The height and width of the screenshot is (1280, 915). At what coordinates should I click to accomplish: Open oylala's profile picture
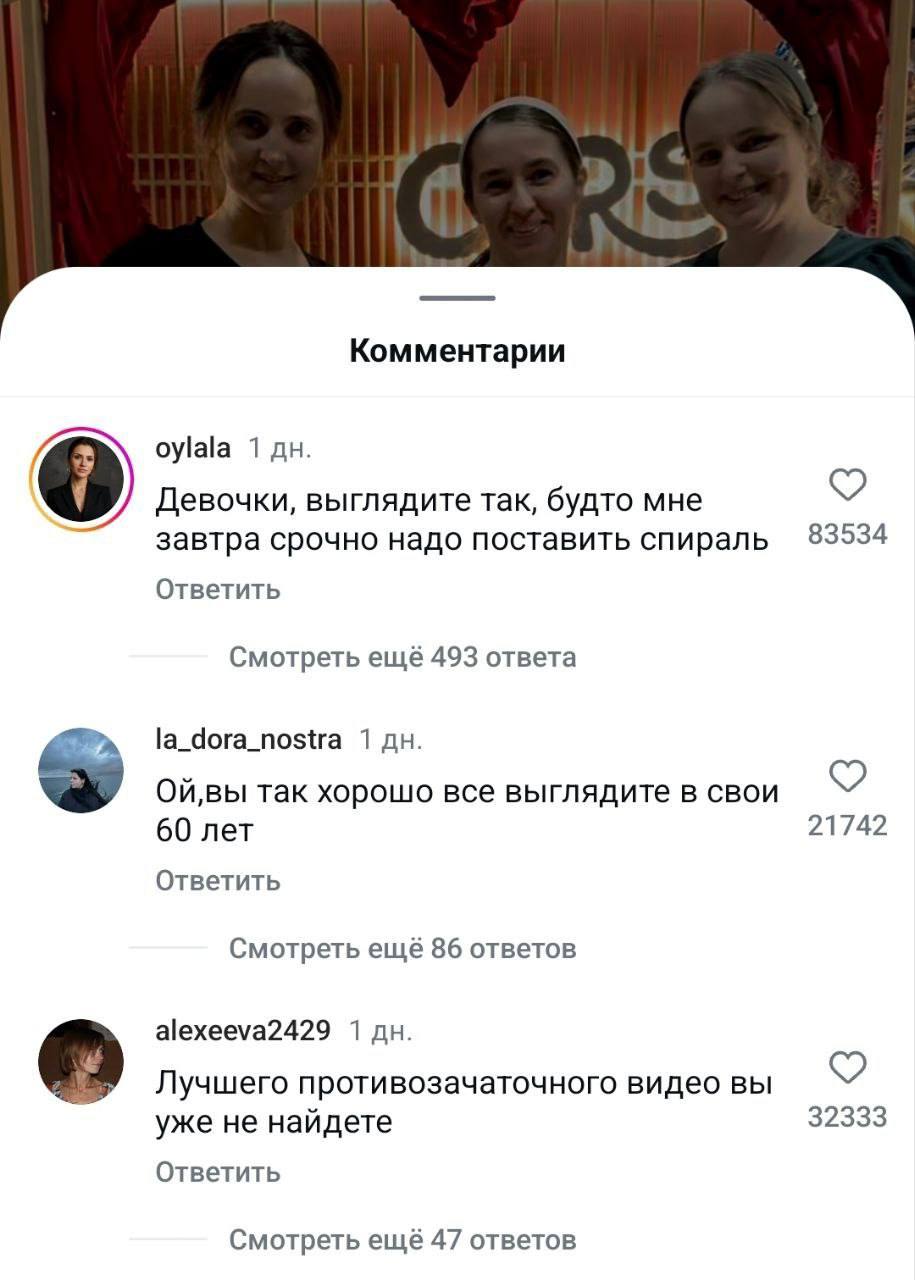pos(81,478)
